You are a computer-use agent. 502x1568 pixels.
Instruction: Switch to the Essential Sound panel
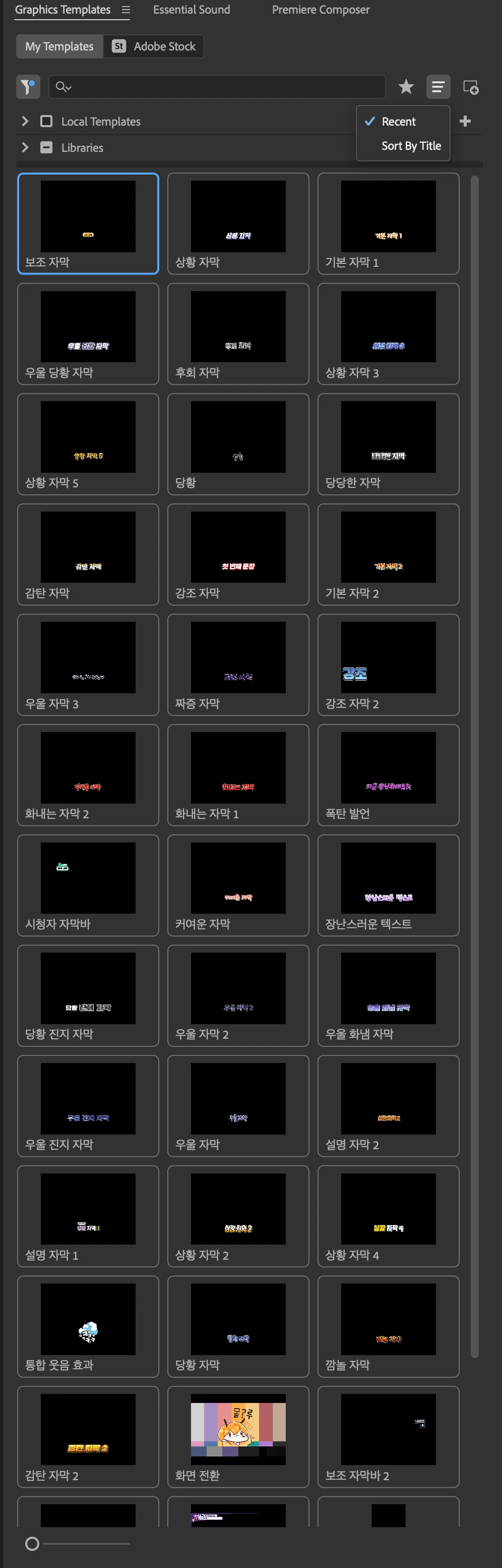192,10
